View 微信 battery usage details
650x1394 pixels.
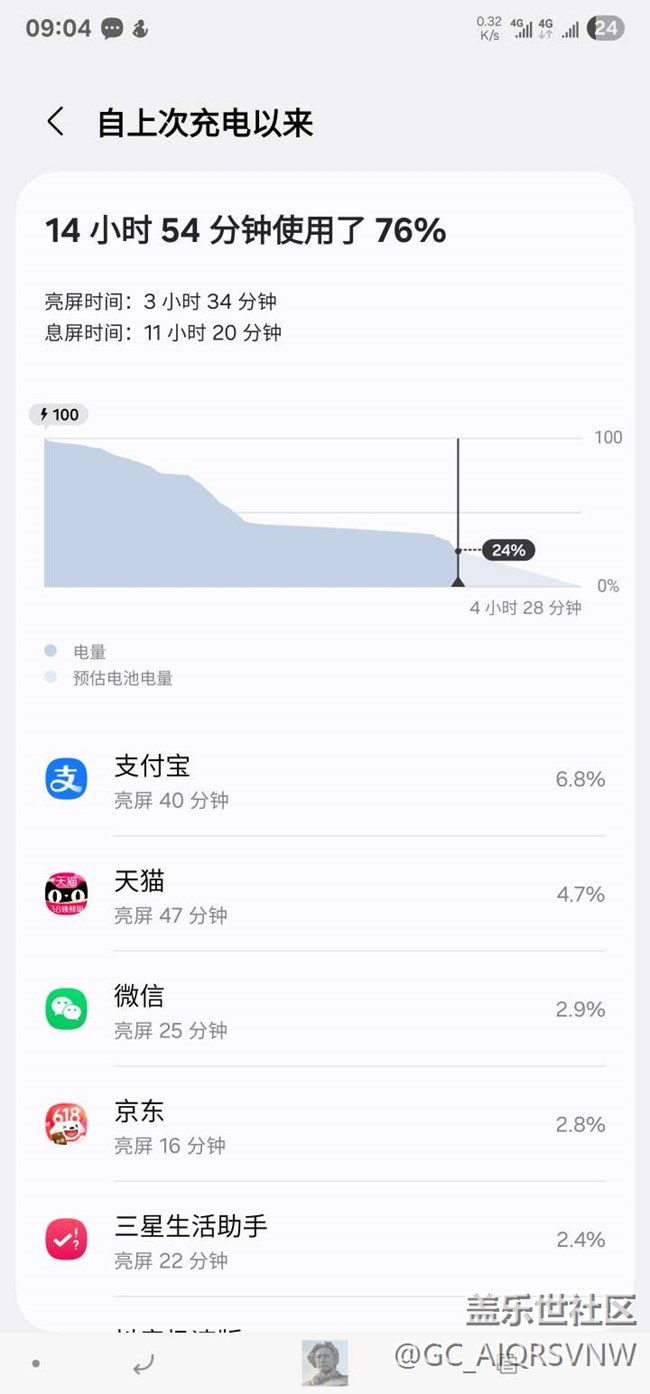pos(325,1010)
